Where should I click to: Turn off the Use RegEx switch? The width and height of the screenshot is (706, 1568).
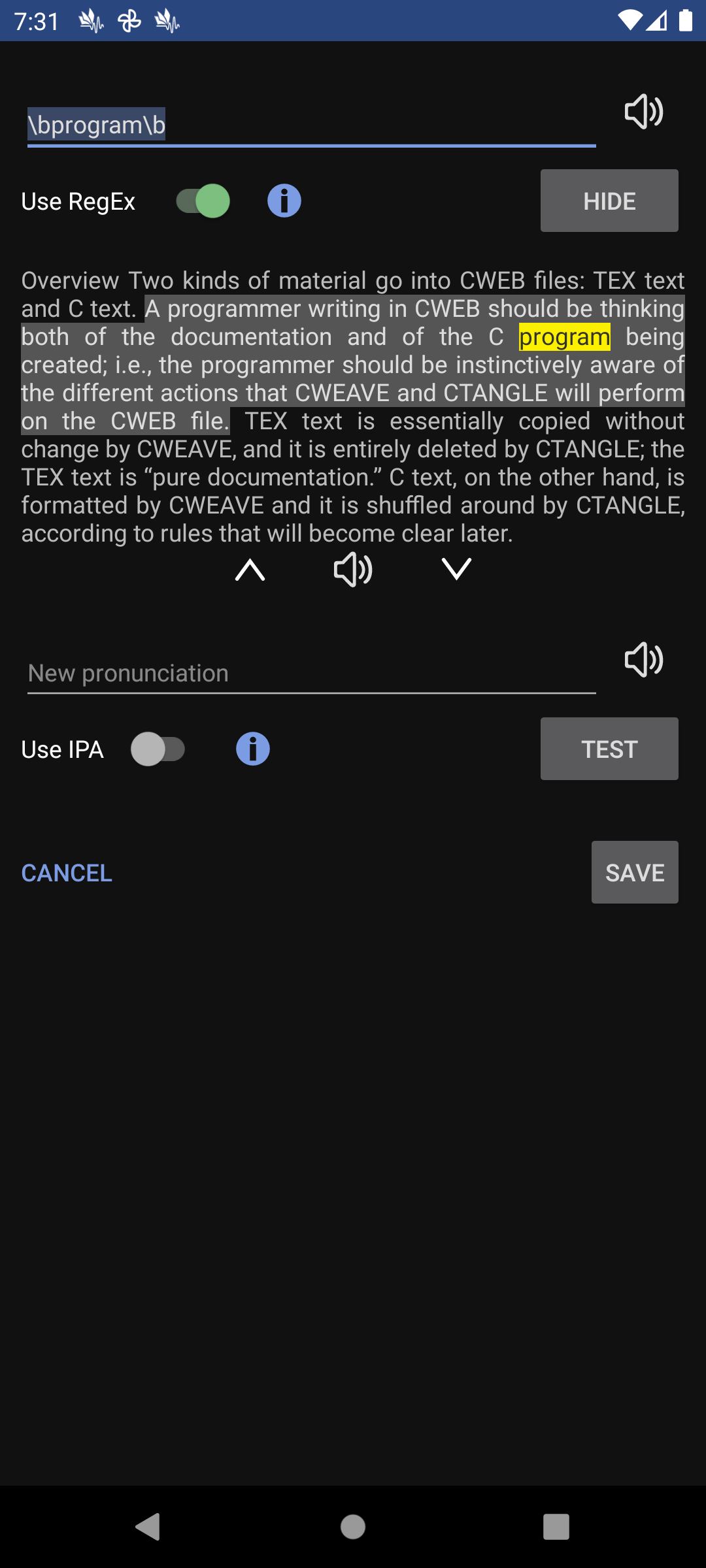tap(203, 201)
